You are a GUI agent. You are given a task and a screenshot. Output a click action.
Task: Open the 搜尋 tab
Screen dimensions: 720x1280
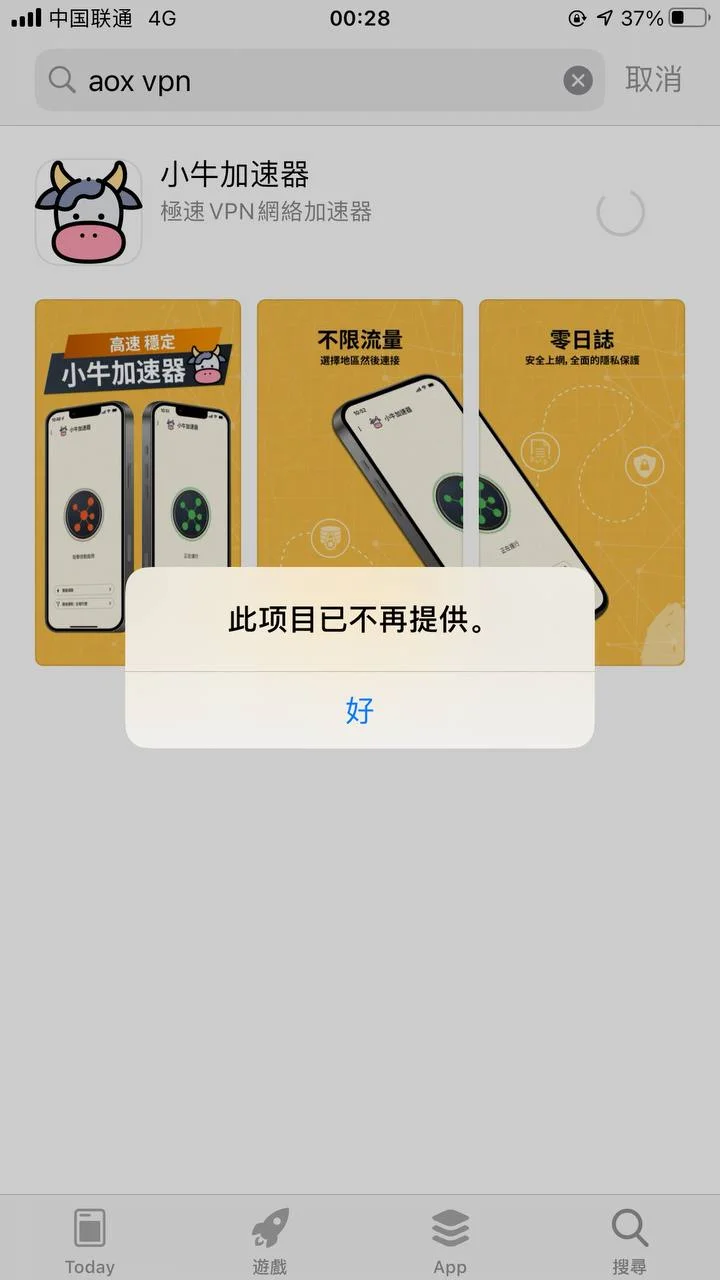click(630, 1240)
